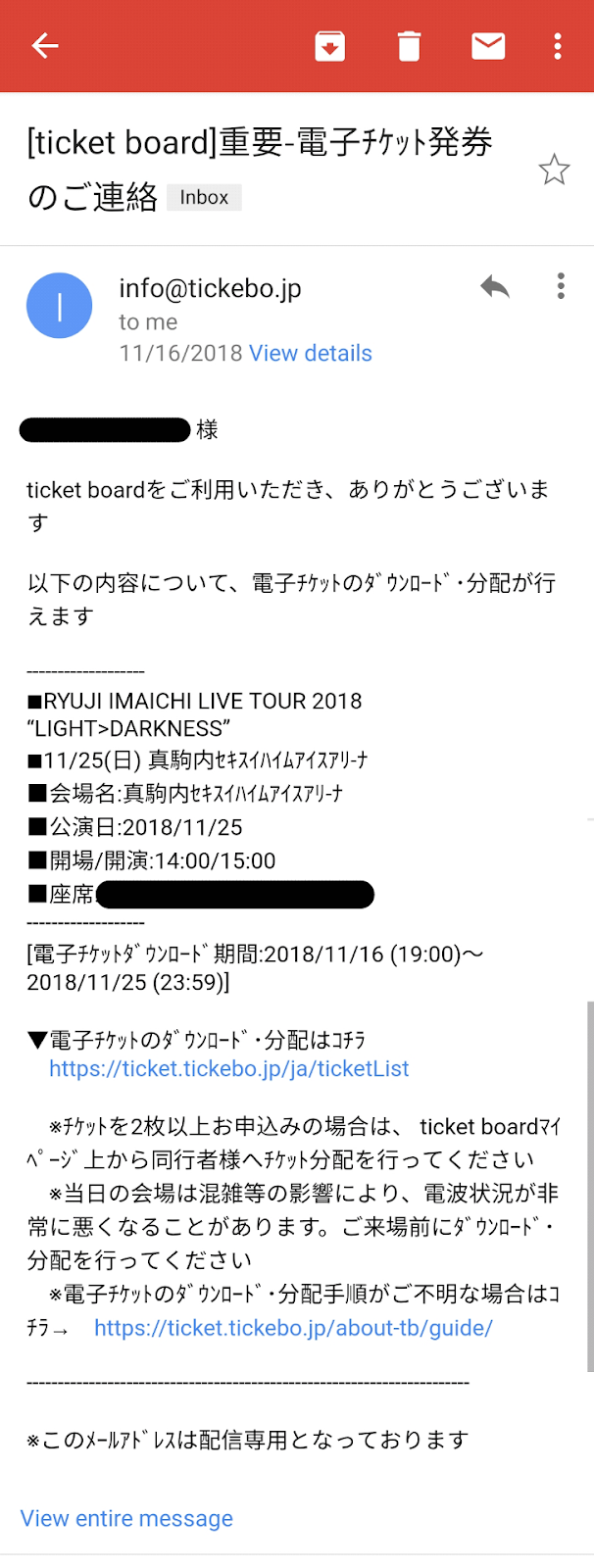Open the message options menu beside reply
The image size is (594, 1568).
(x=561, y=286)
